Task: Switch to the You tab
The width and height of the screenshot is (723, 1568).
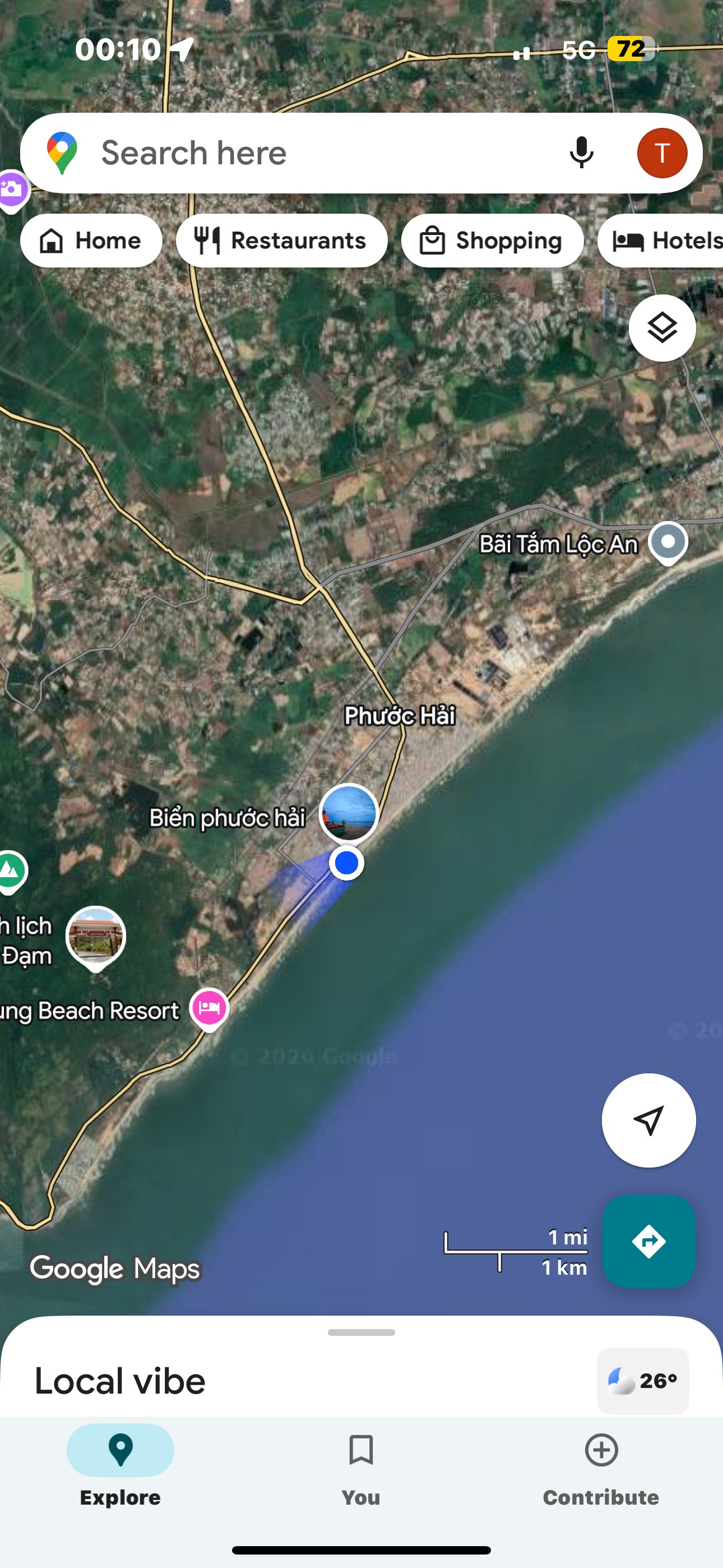Action: click(x=361, y=1468)
